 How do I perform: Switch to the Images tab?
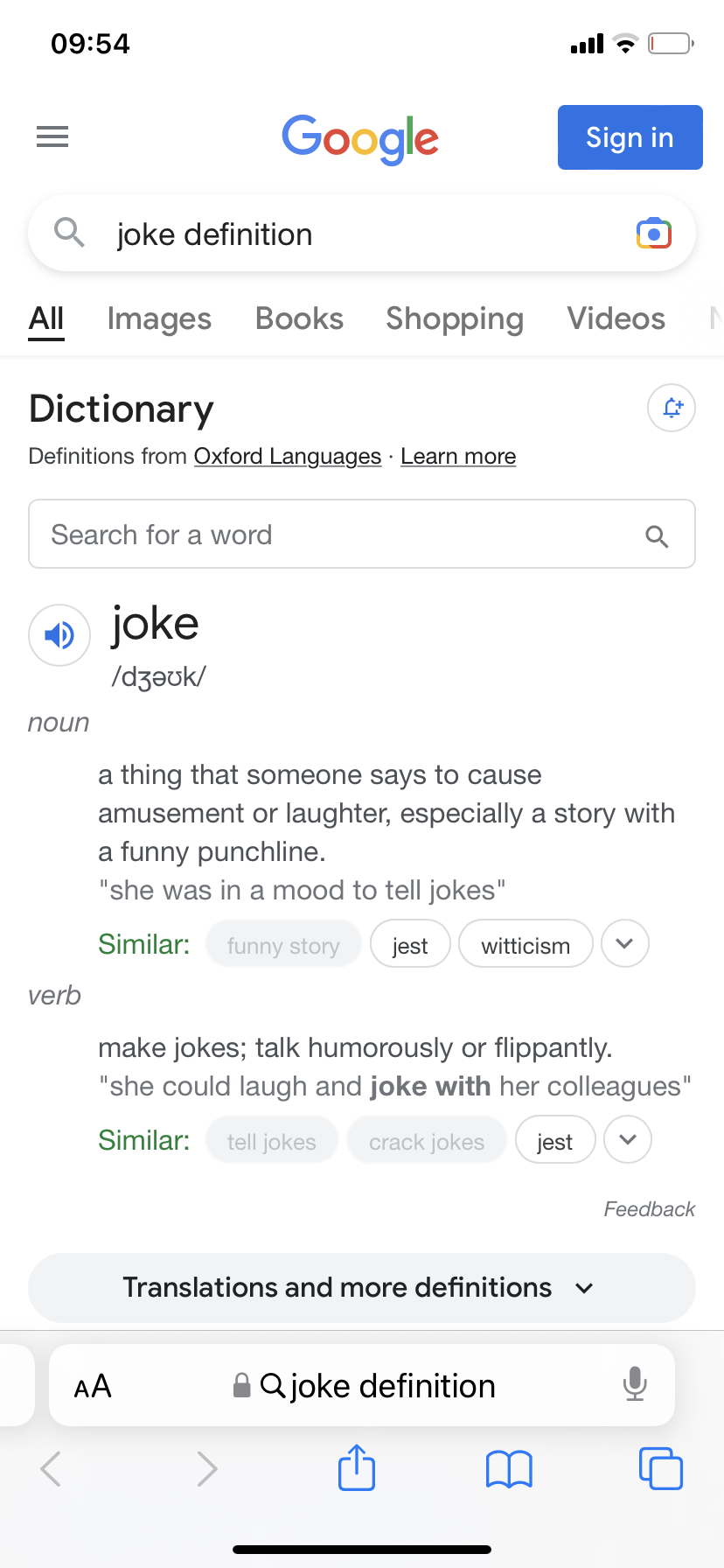click(x=159, y=318)
